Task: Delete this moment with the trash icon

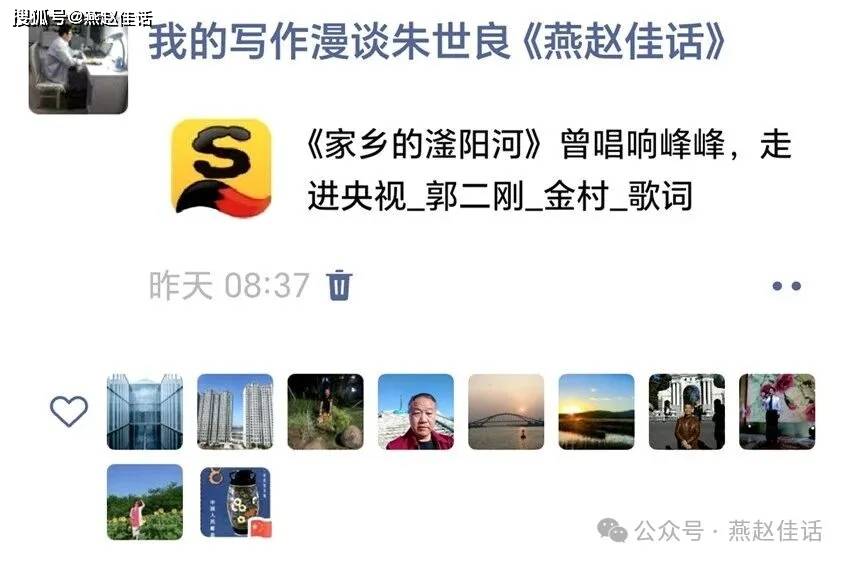Action: pyautogui.click(x=340, y=285)
